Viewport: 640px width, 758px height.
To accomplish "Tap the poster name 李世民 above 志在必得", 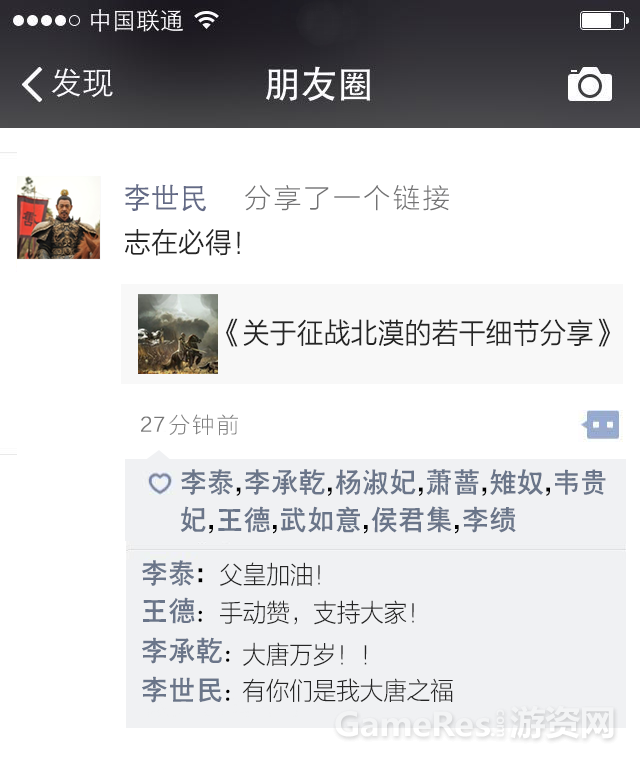I will pyautogui.click(x=165, y=198).
